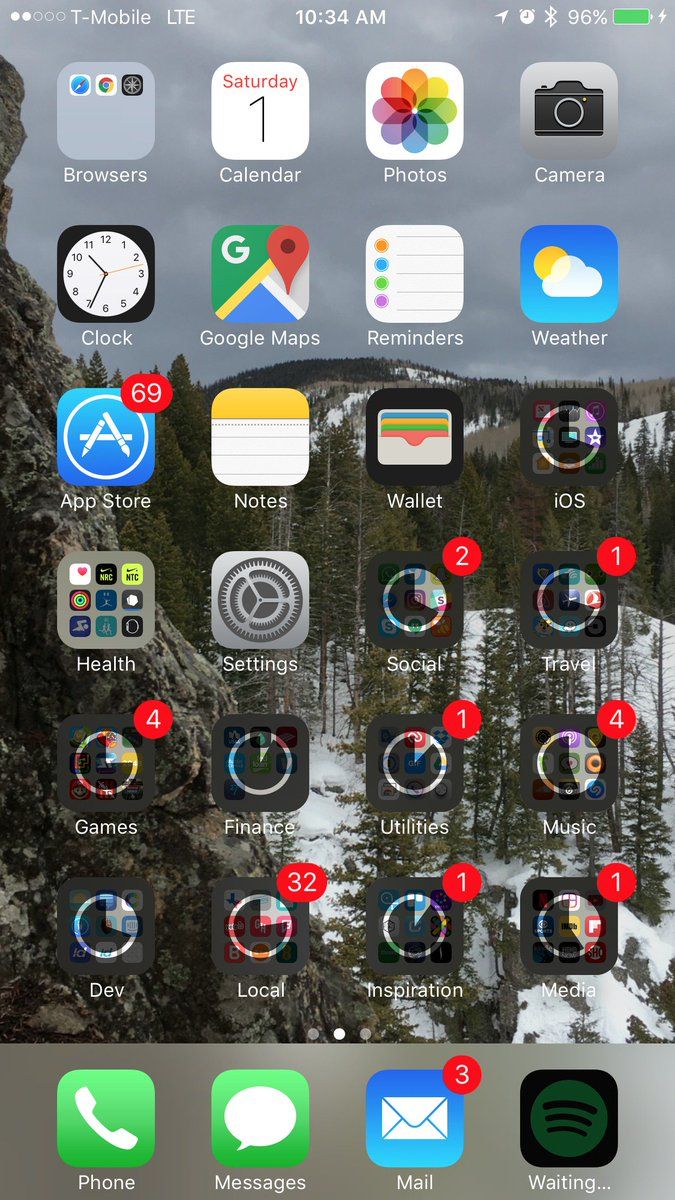The image size is (675, 1200).
Task: Open the Messages app
Action: coord(260,1118)
